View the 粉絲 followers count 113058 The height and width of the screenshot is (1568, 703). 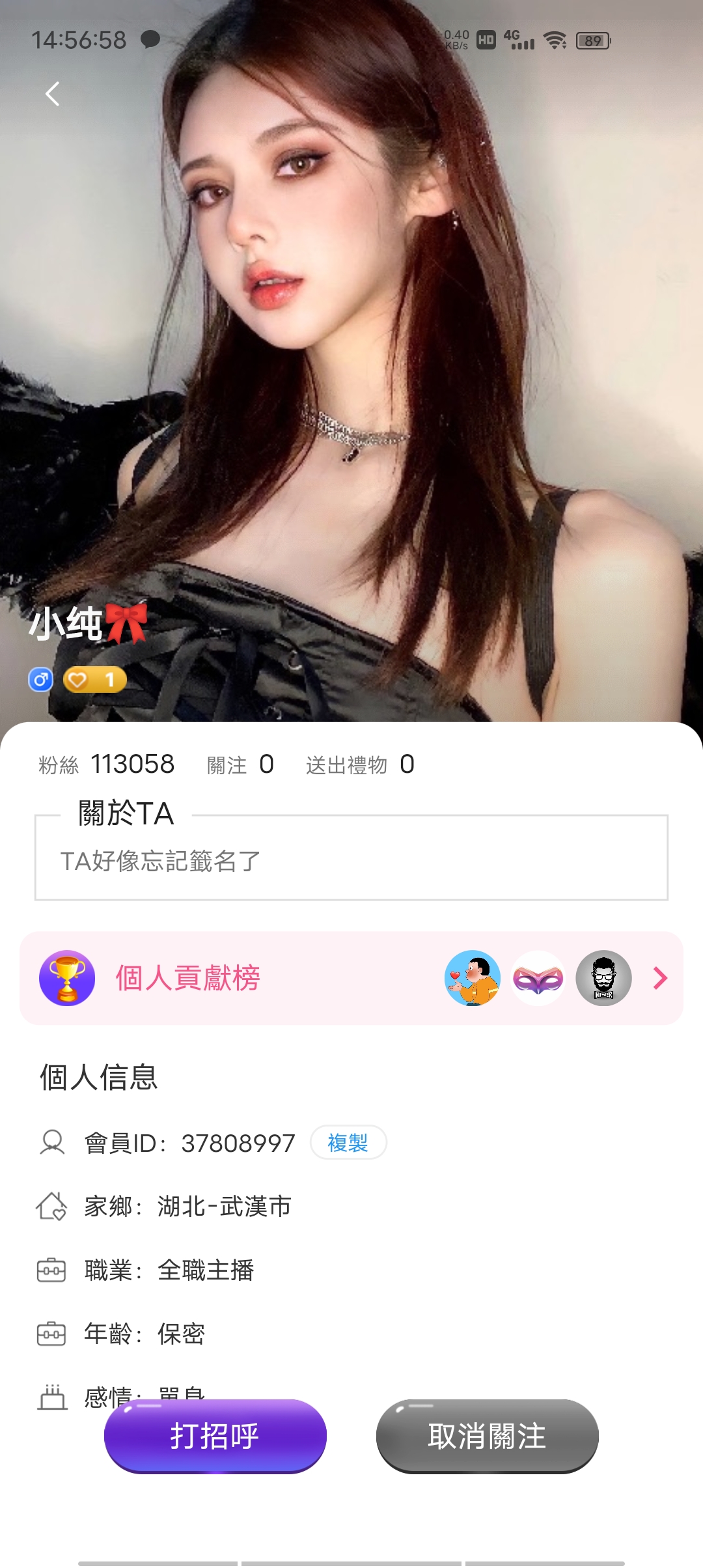pos(107,764)
